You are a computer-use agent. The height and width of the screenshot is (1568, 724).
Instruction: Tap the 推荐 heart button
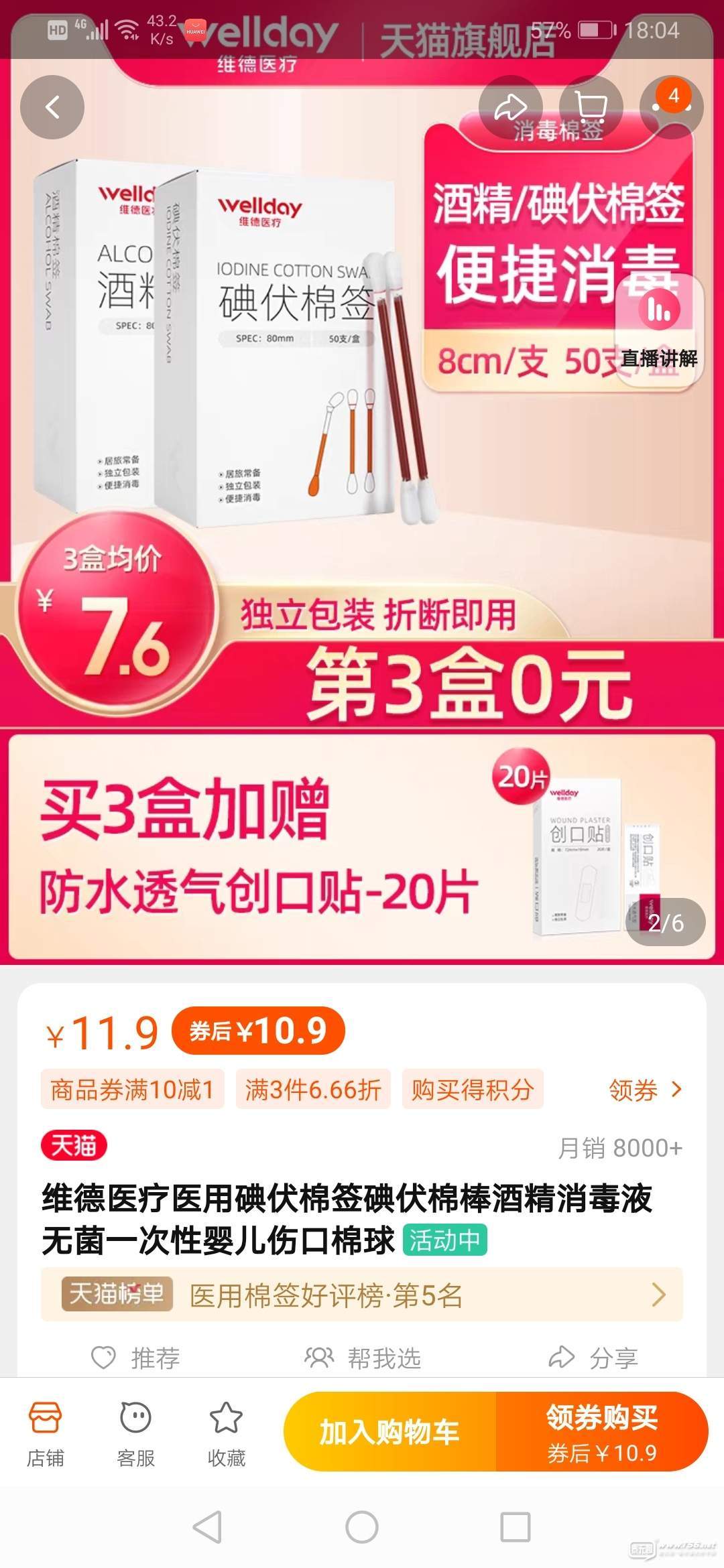click(x=136, y=1358)
